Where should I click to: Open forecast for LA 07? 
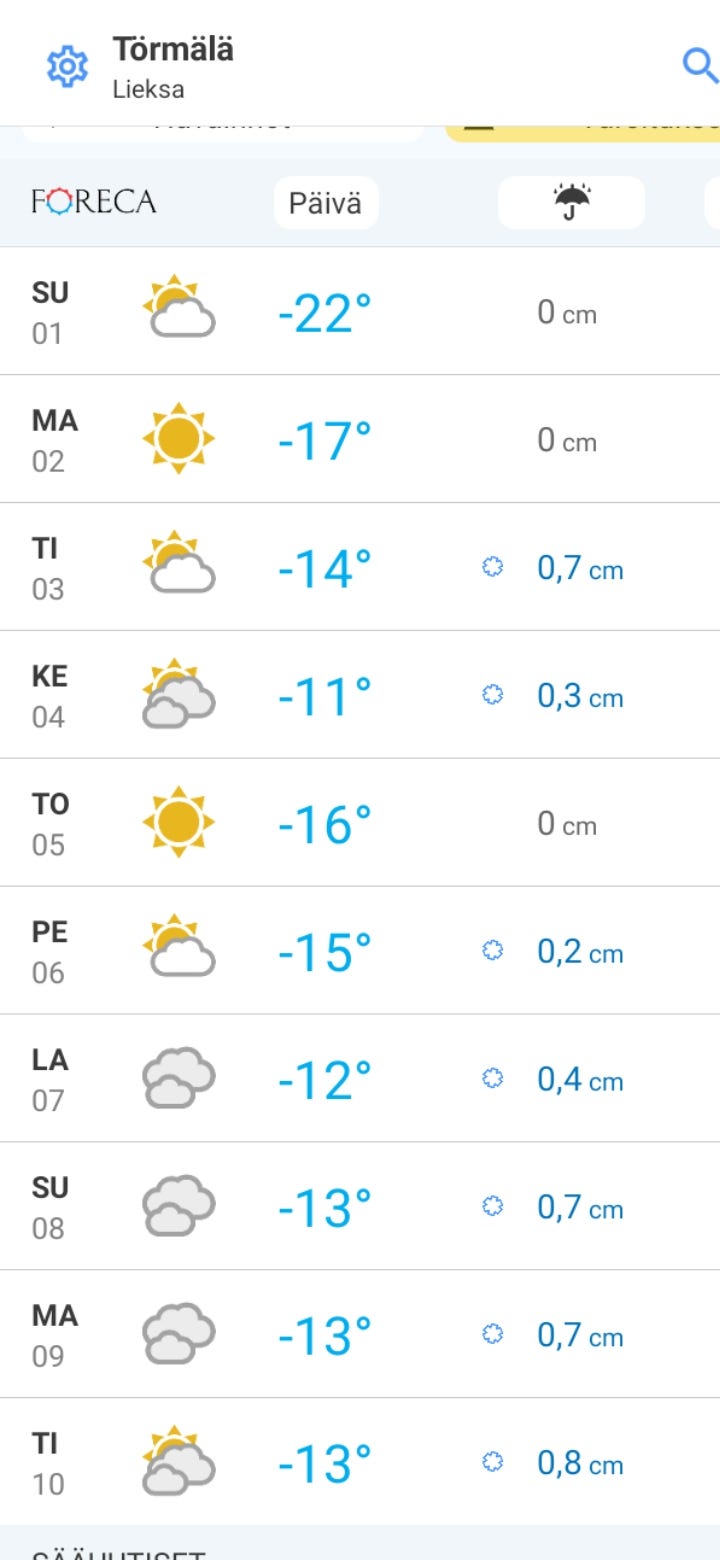coord(360,1080)
